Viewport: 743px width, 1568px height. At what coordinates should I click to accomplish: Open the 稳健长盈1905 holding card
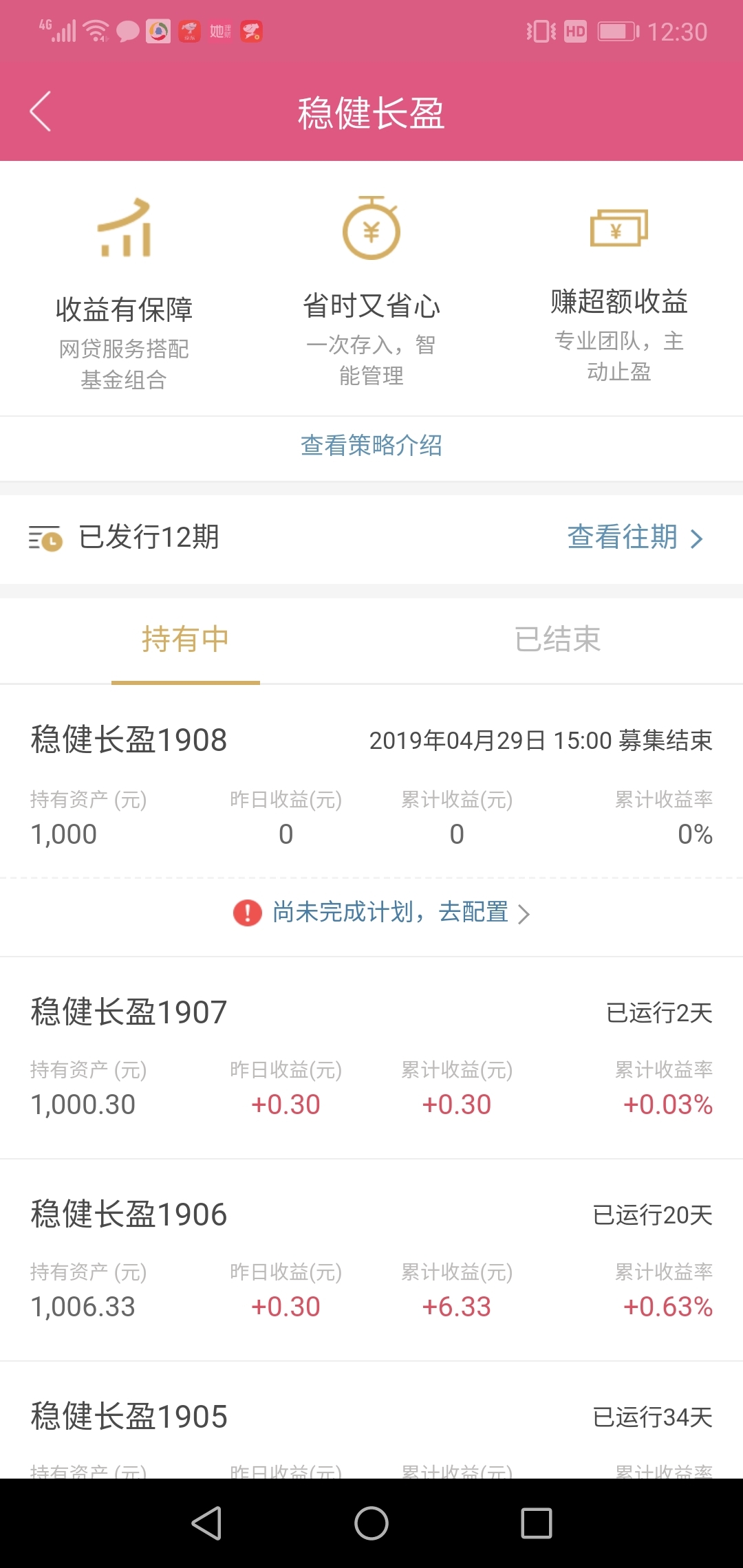(371, 1421)
